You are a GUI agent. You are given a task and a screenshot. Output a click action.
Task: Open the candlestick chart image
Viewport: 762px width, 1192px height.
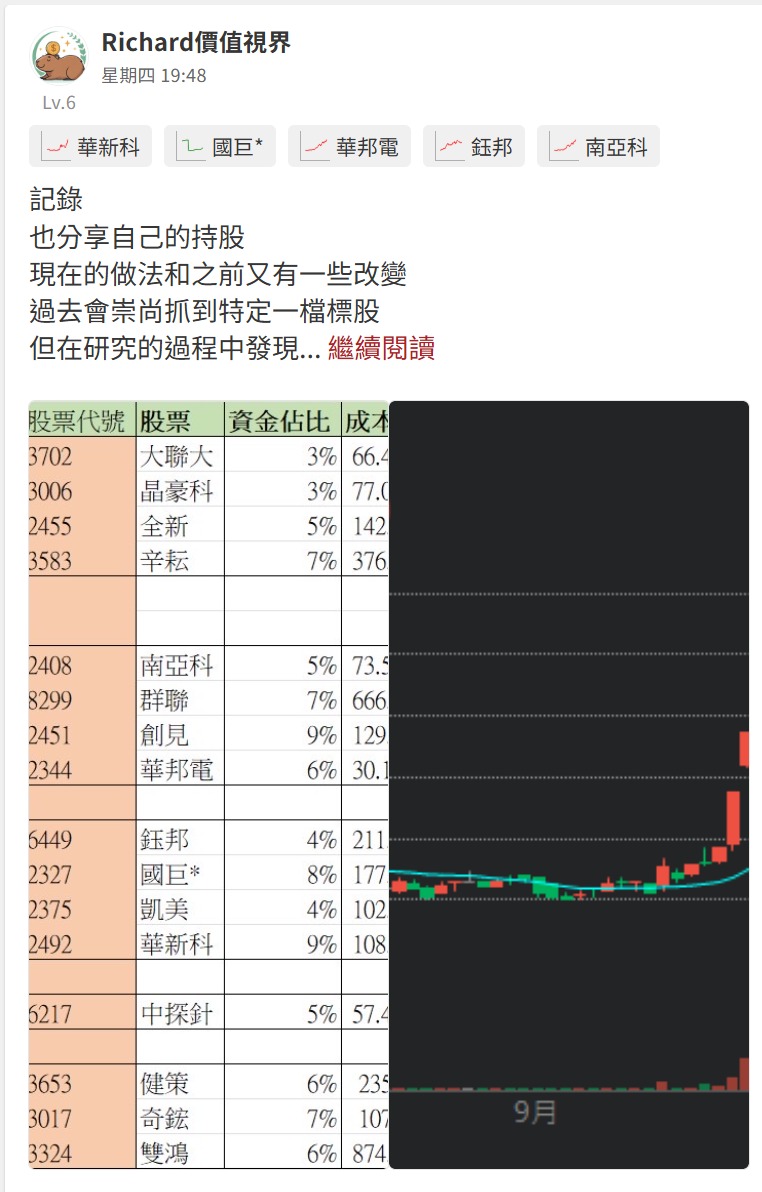[569, 785]
